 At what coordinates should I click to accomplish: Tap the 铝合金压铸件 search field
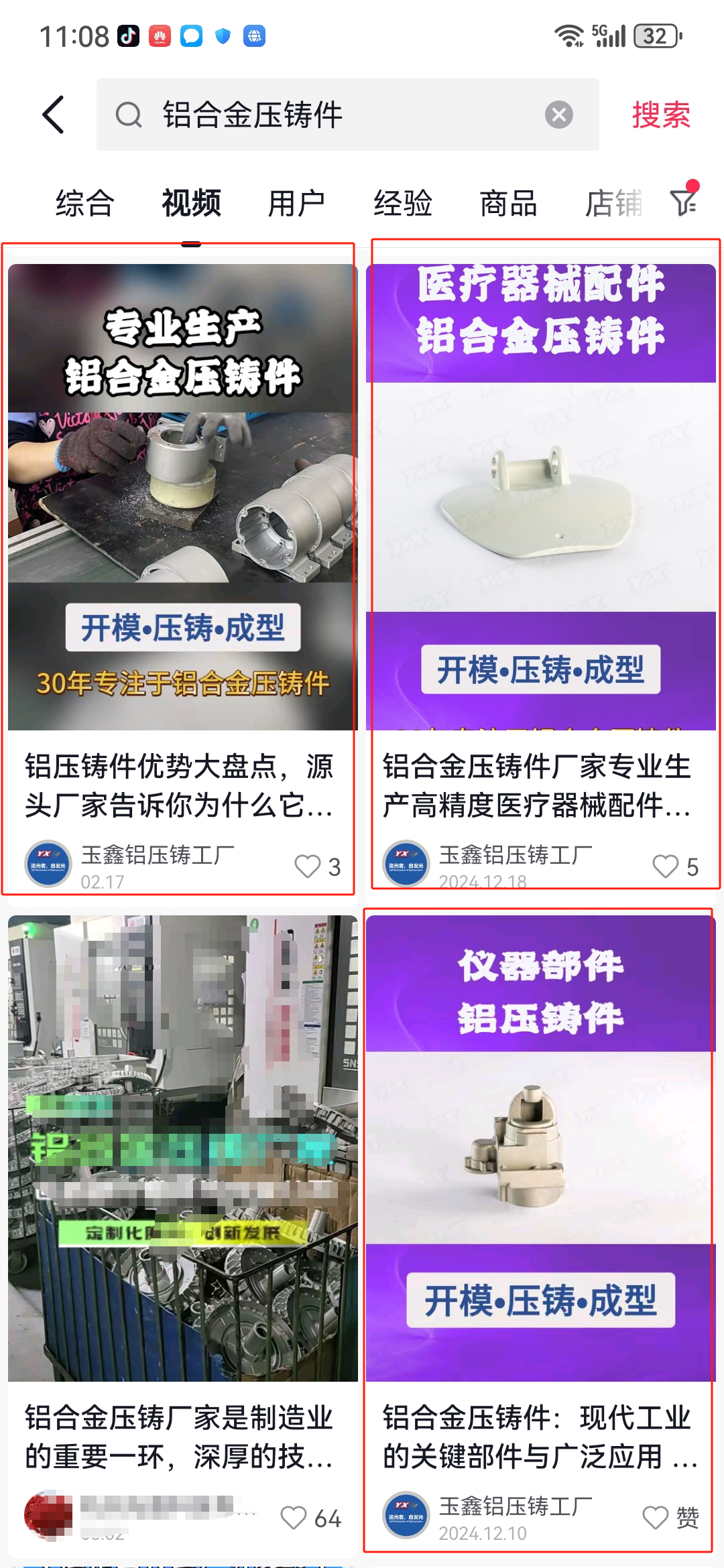[x=335, y=115]
